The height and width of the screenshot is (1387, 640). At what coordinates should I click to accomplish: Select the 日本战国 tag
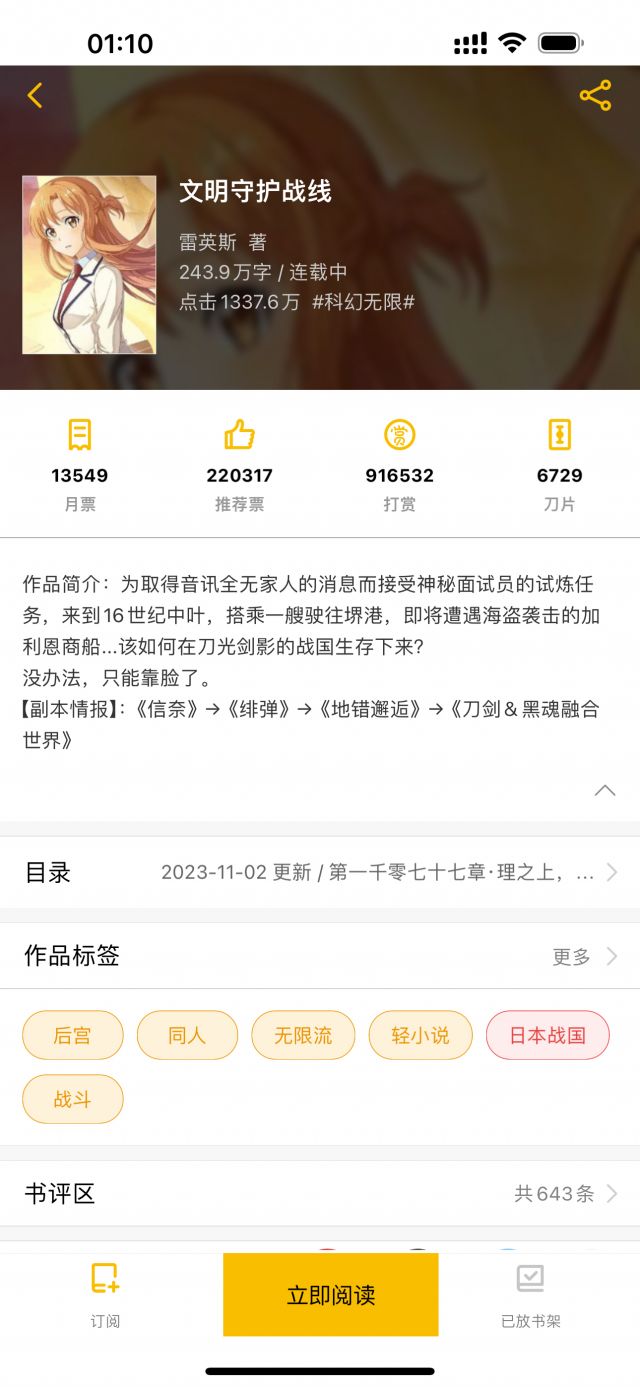[x=547, y=1035]
